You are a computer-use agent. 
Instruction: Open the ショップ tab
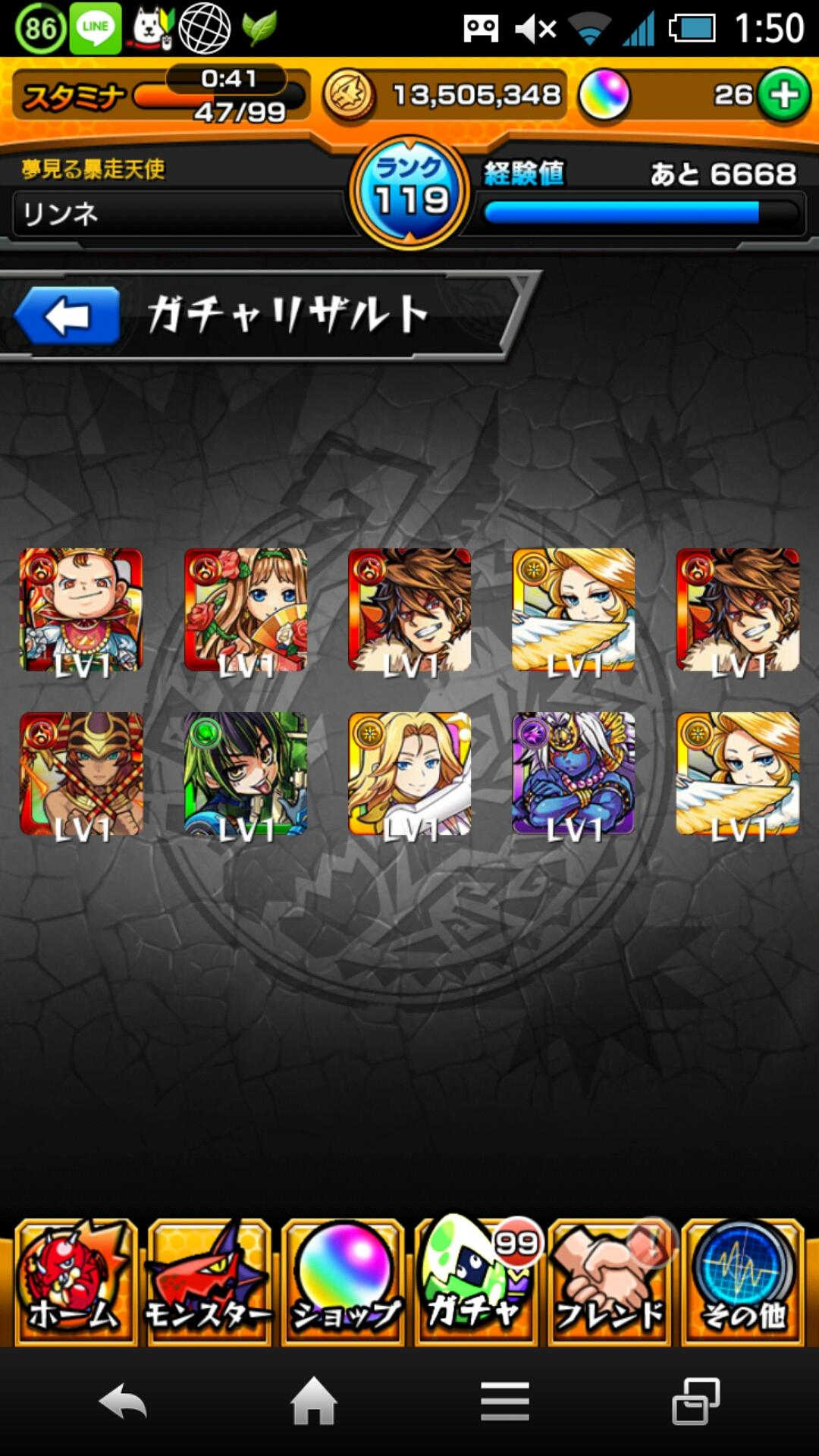coord(343,1282)
